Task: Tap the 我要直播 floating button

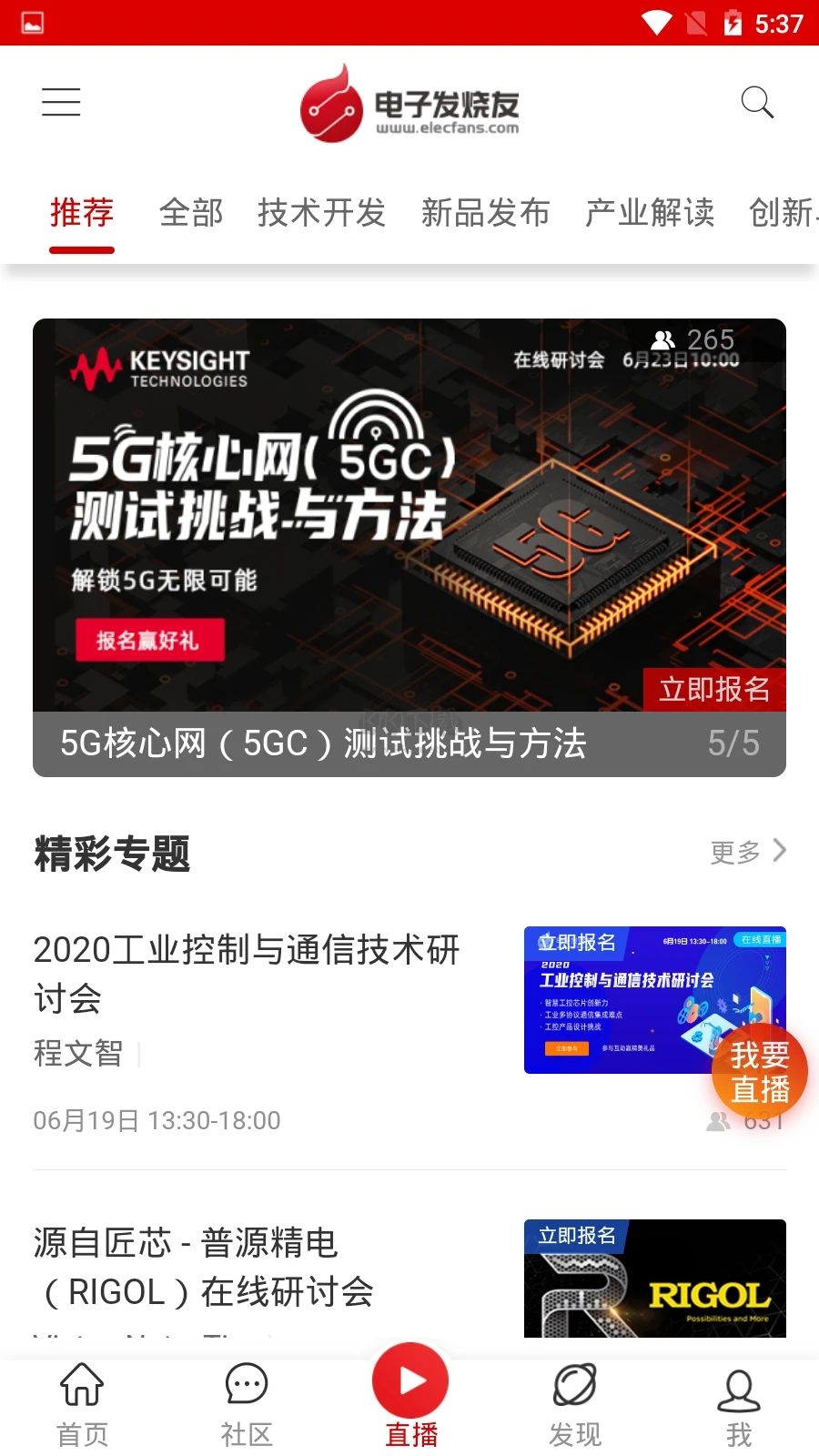Action: click(x=759, y=1073)
